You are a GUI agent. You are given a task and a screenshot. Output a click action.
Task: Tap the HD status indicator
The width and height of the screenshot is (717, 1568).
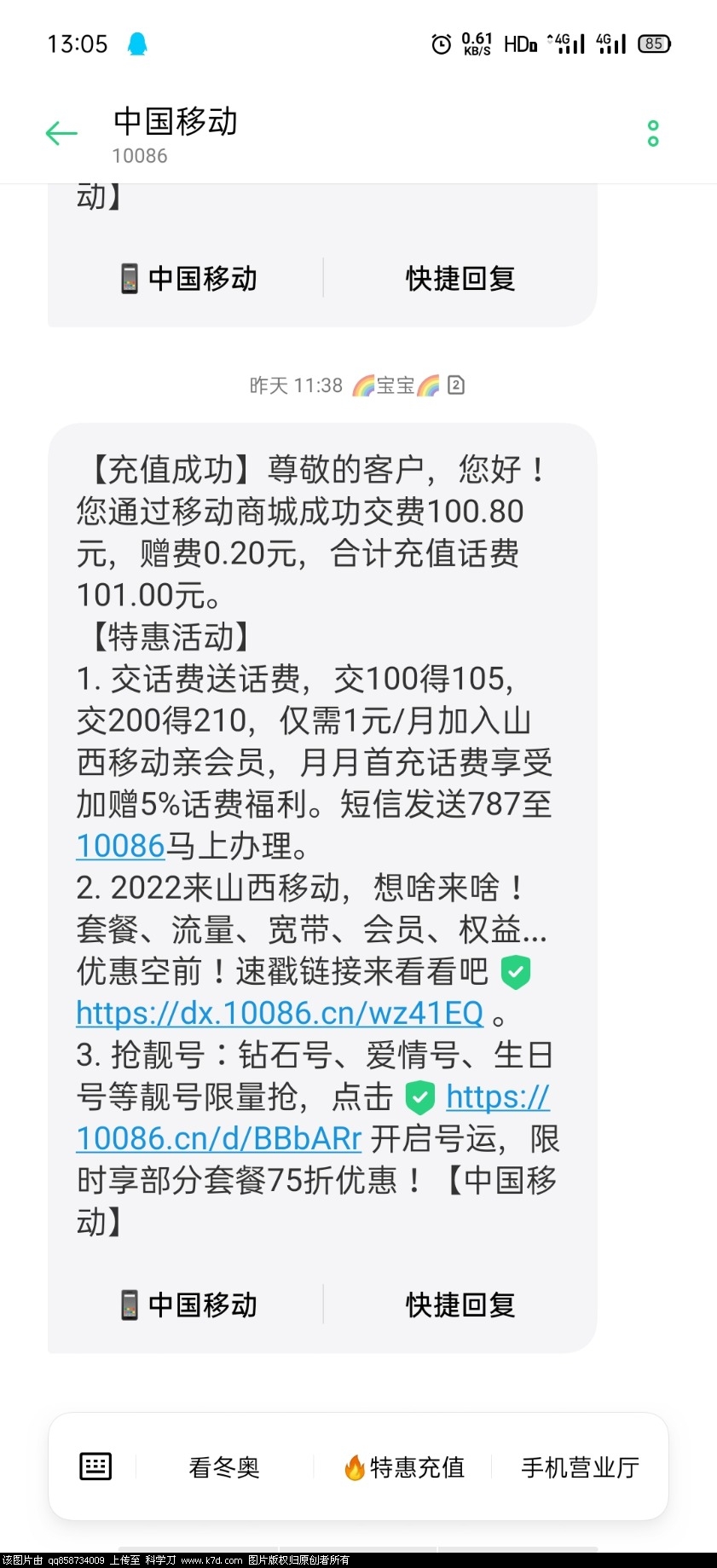pos(521,42)
